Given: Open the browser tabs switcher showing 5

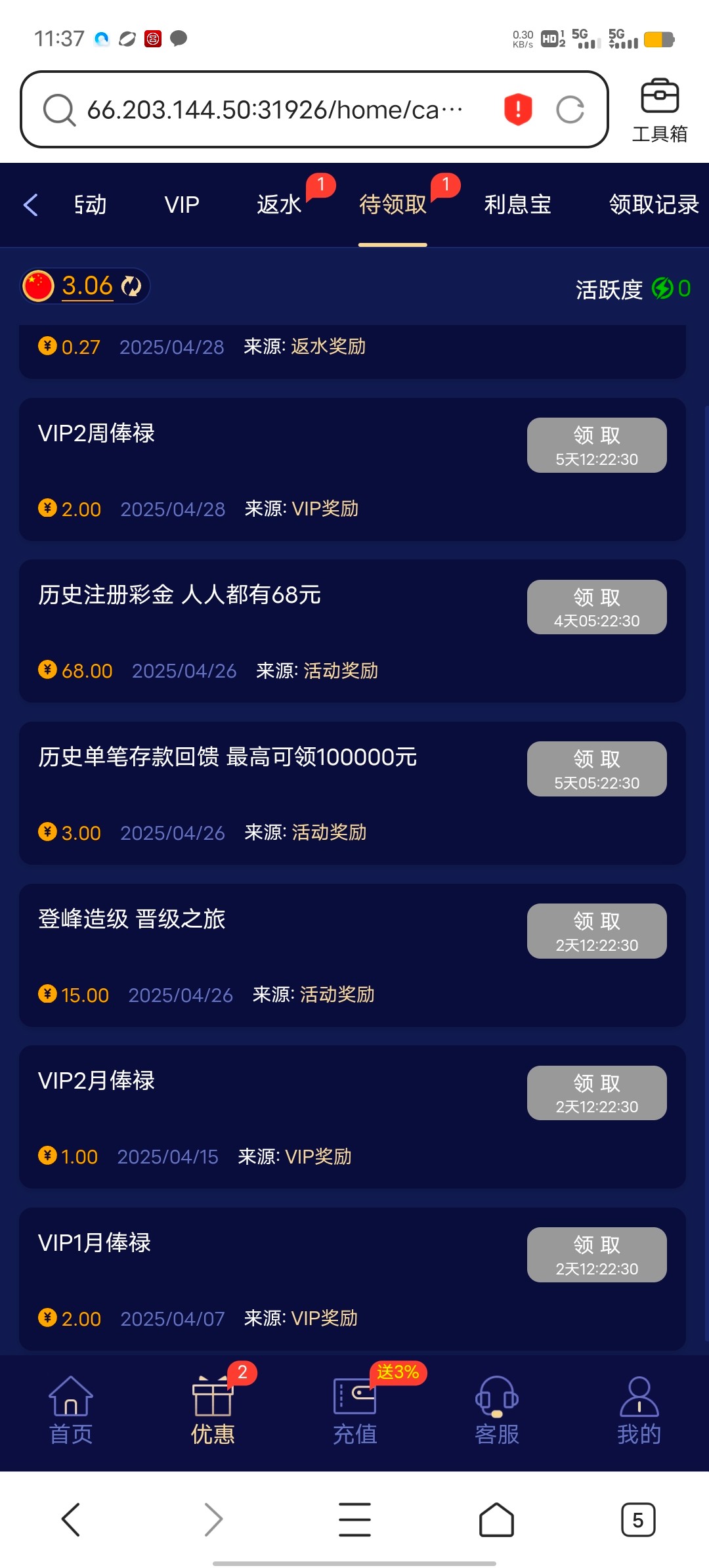Looking at the screenshot, I should tap(637, 1519).
